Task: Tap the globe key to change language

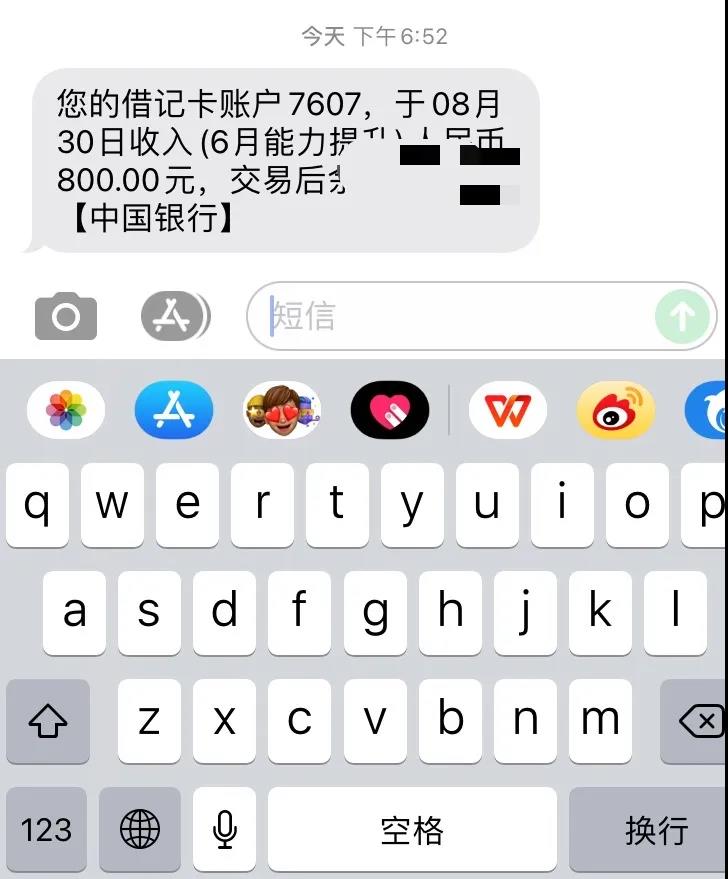Action: click(x=140, y=829)
